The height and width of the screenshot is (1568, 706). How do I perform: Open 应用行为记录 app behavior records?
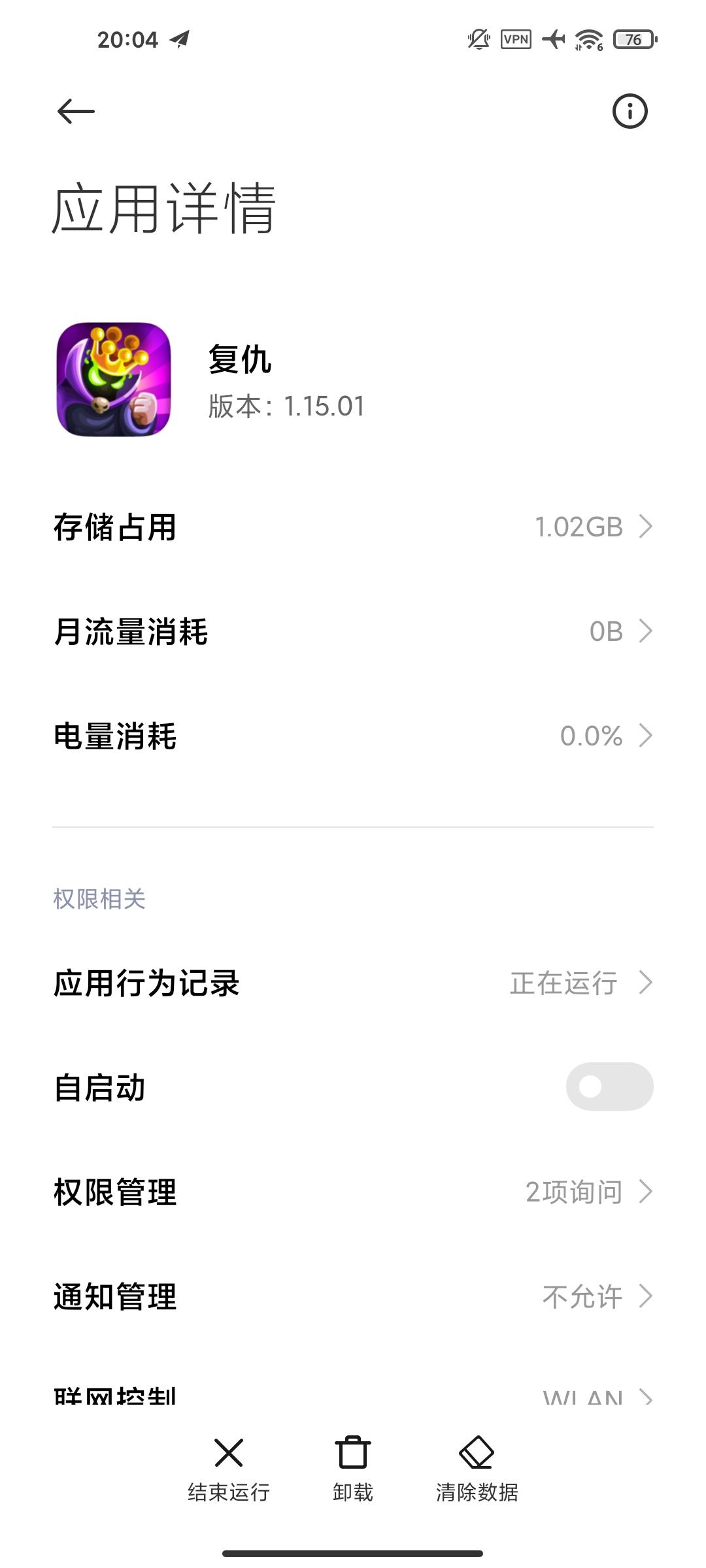353,983
